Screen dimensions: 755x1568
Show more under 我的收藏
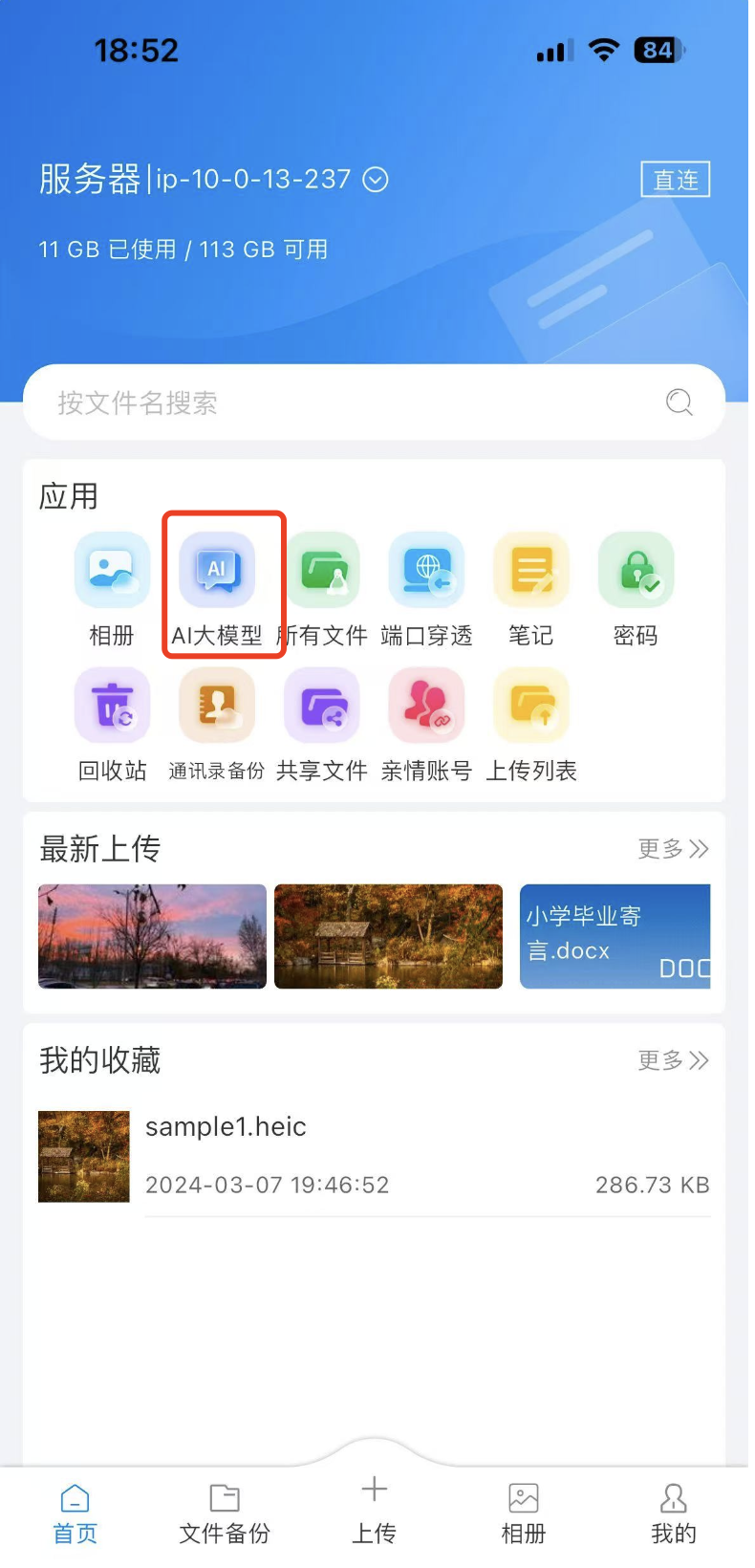point(673,1060)
